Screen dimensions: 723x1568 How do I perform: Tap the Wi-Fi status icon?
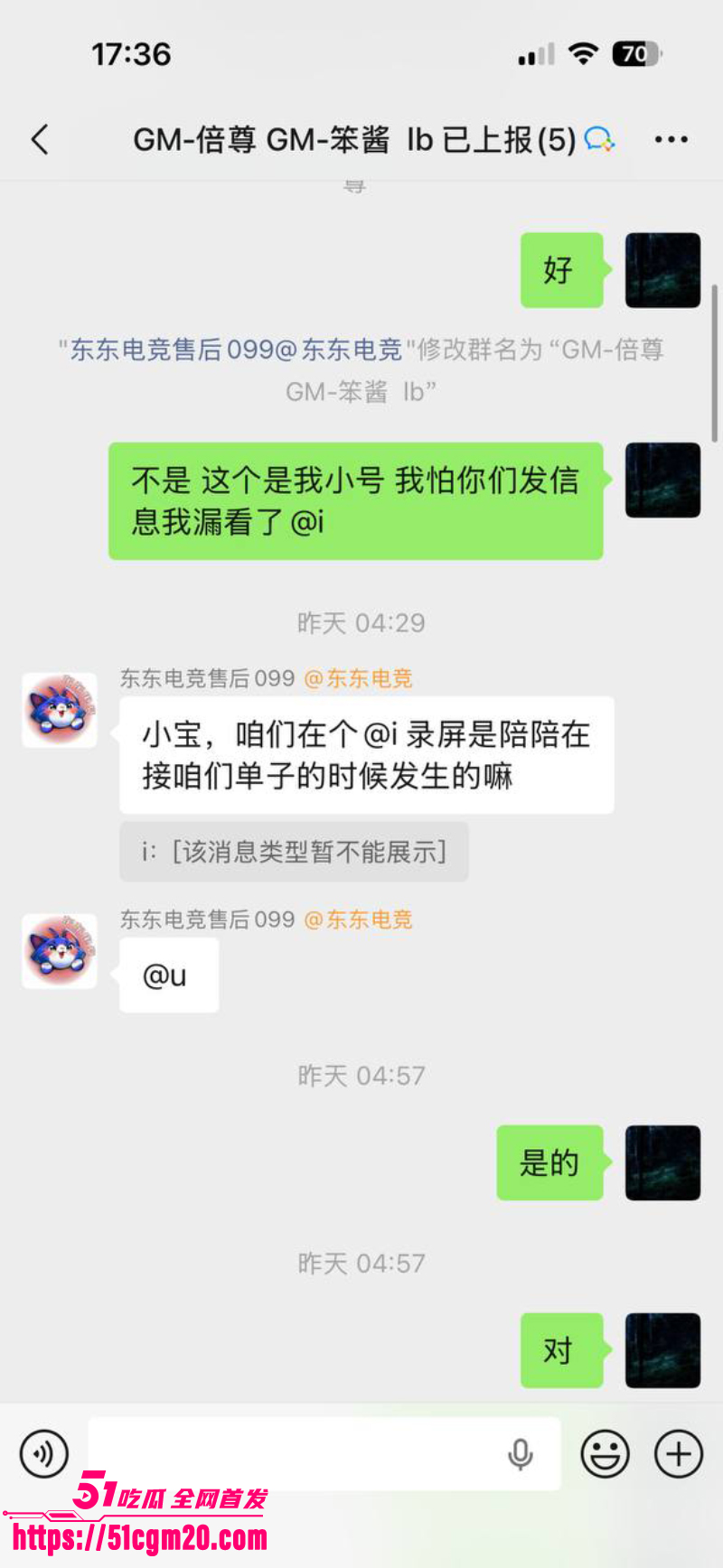click(584, 54)
